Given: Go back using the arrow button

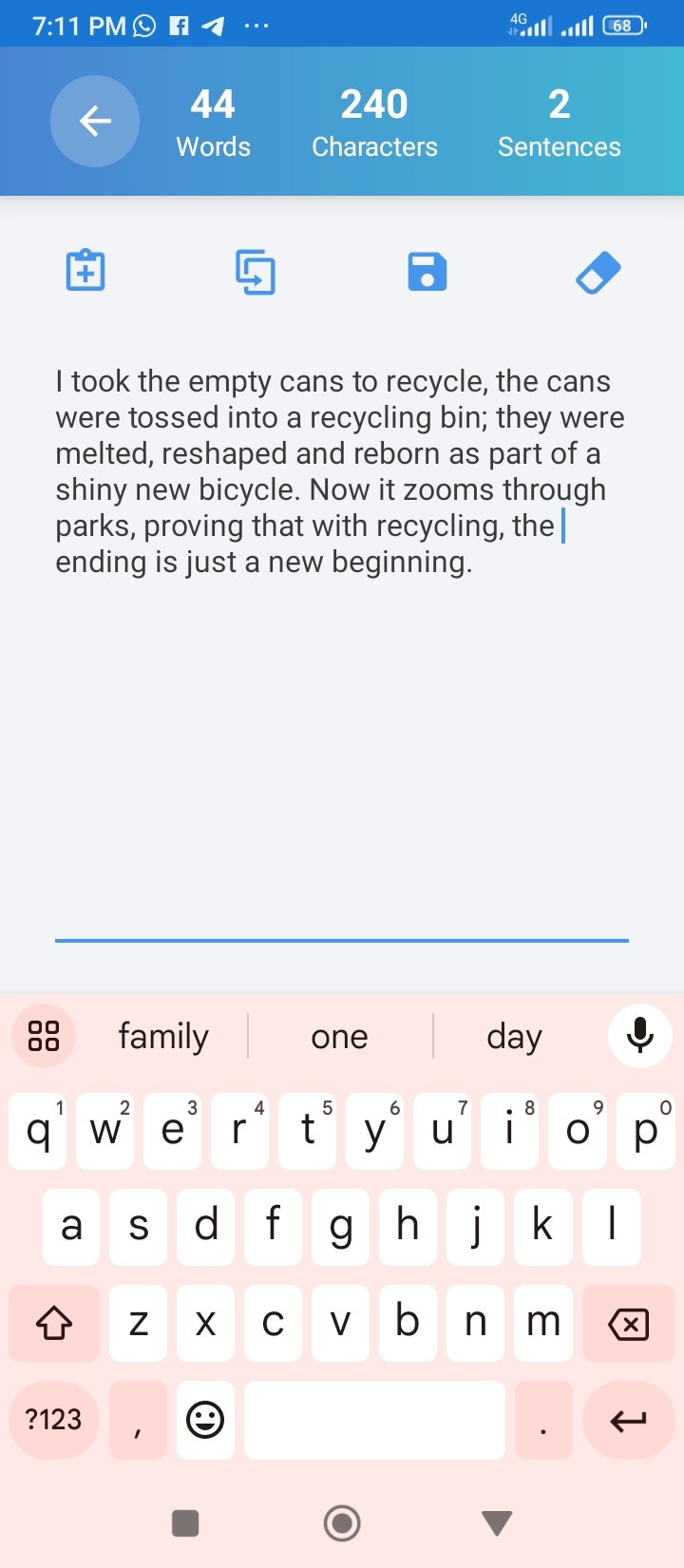Looking at the screenshot, I should click(x=95, y=122).
